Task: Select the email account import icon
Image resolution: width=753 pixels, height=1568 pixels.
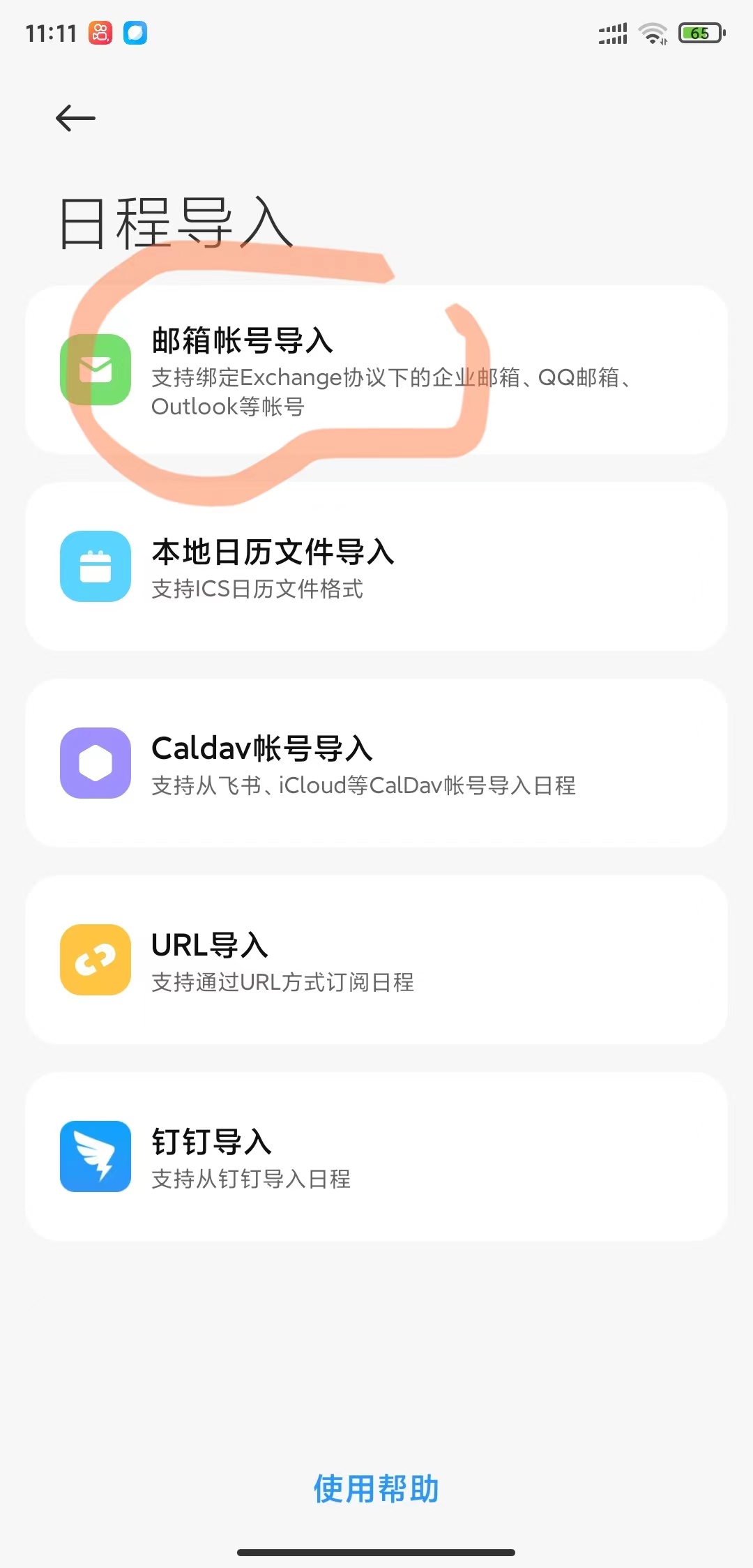Action: pos(95,370)
